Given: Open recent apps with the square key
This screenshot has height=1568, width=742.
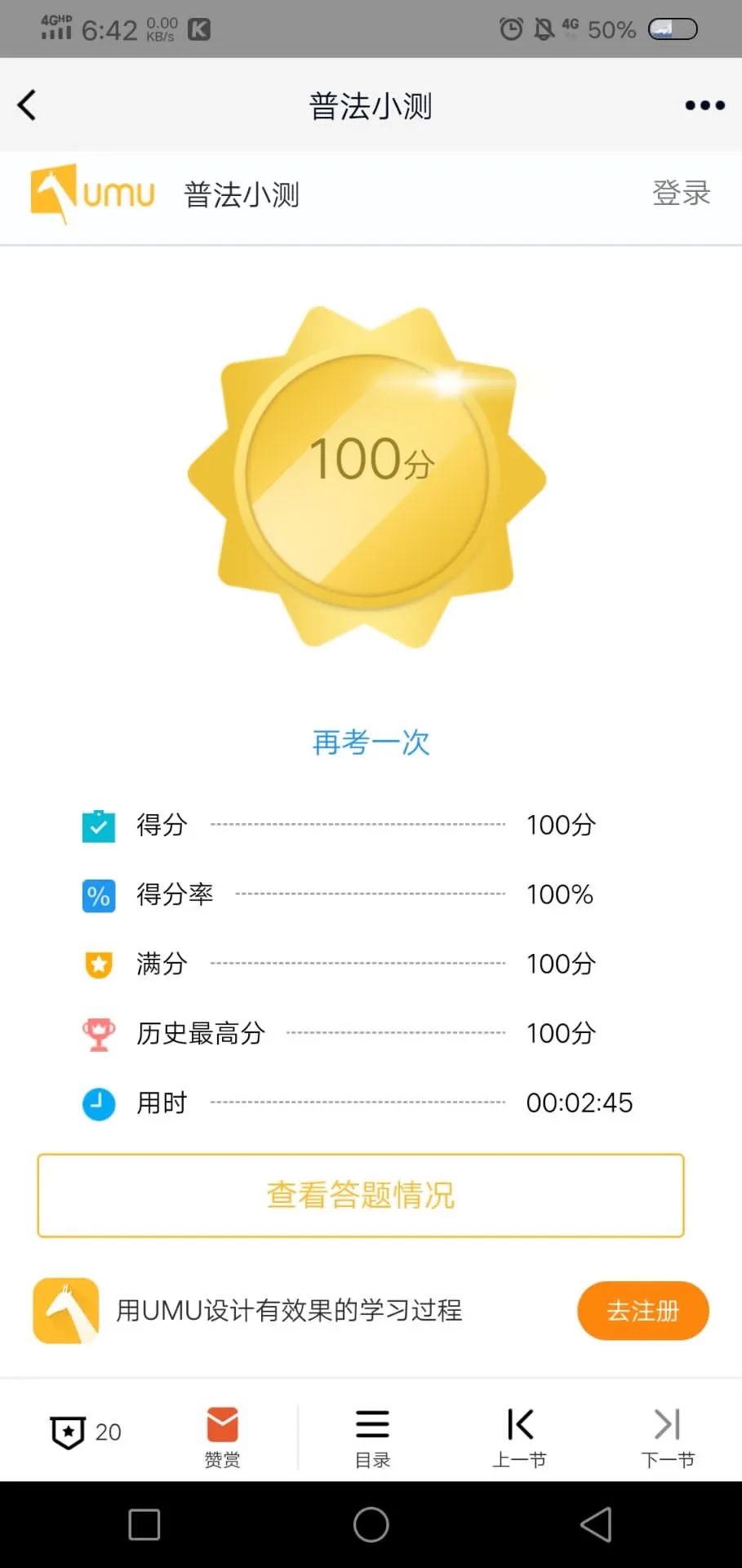Looking at the screenshot, I should [144, 1525].
